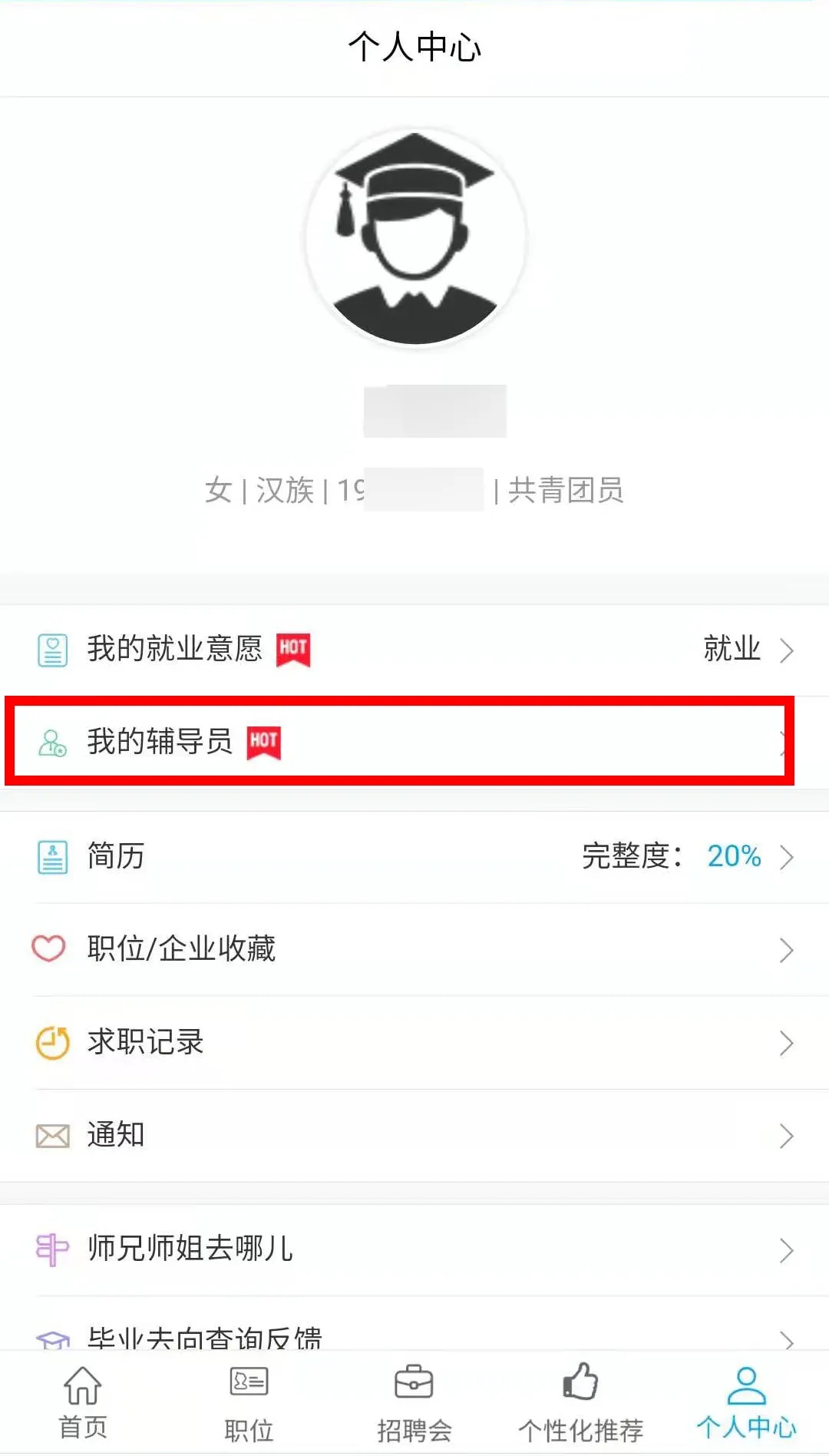
Task: Open 职位/企业收藏 favorites
Action: [414, 949]
